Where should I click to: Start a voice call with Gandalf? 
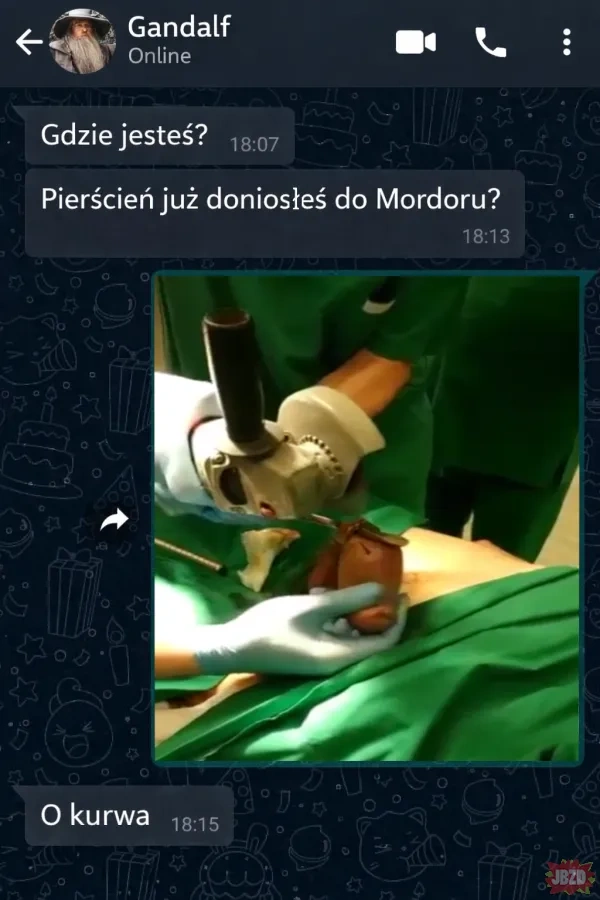(491, 42)
